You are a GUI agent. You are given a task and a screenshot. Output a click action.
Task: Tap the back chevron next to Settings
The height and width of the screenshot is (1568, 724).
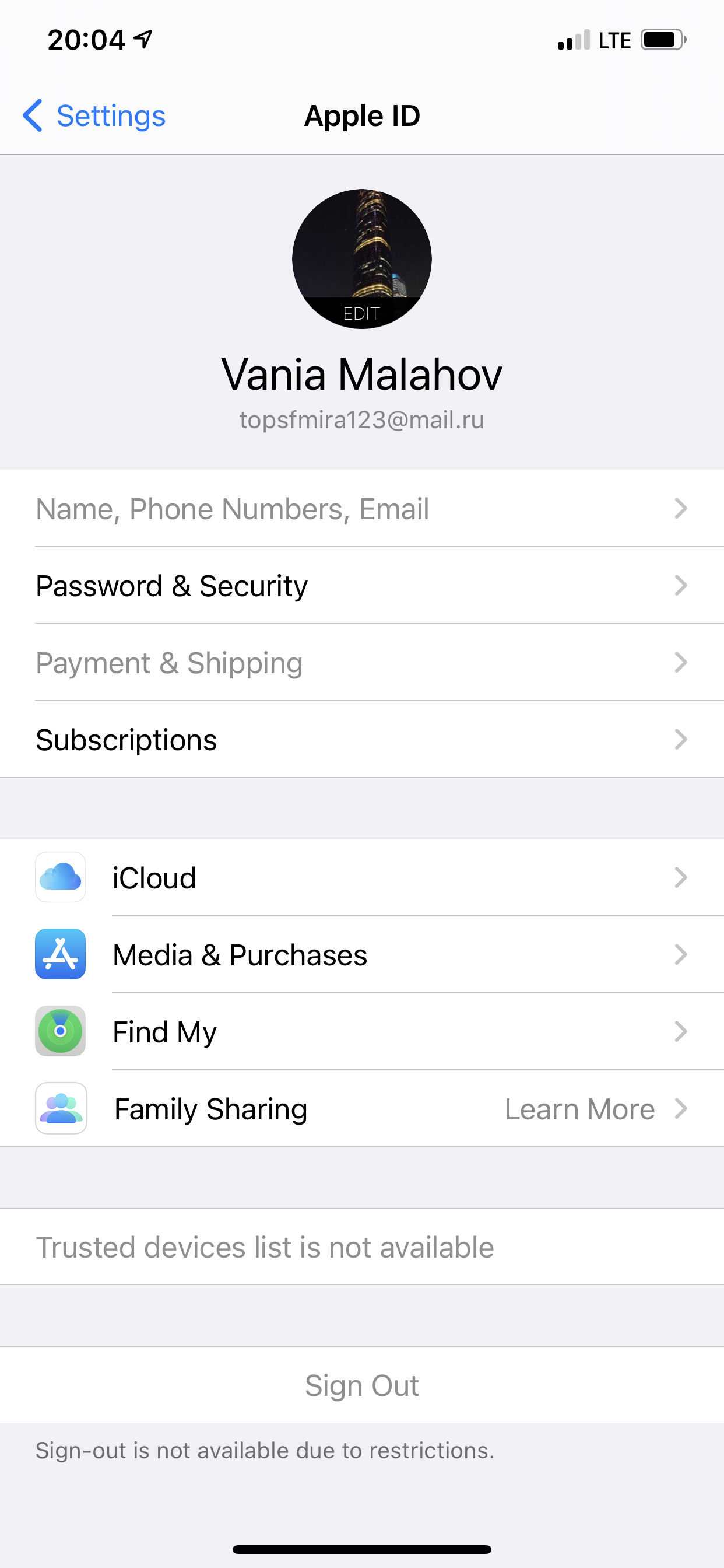coord(31,116)
